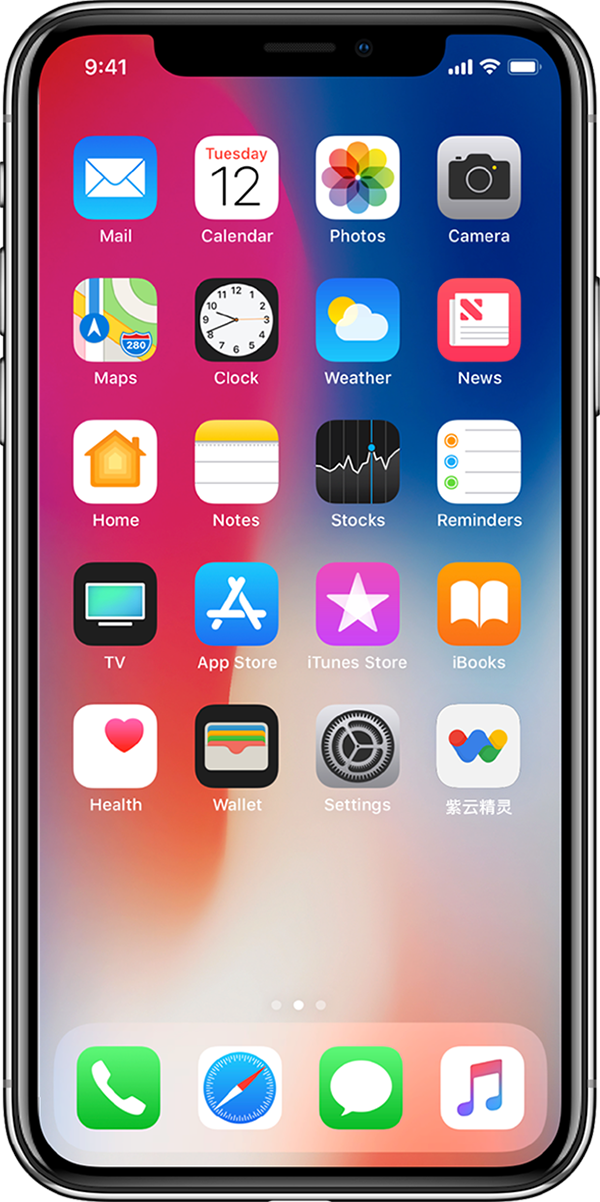Open the iTunes Store
Screen dimensions: 600x1202
[x=357, y=604]
